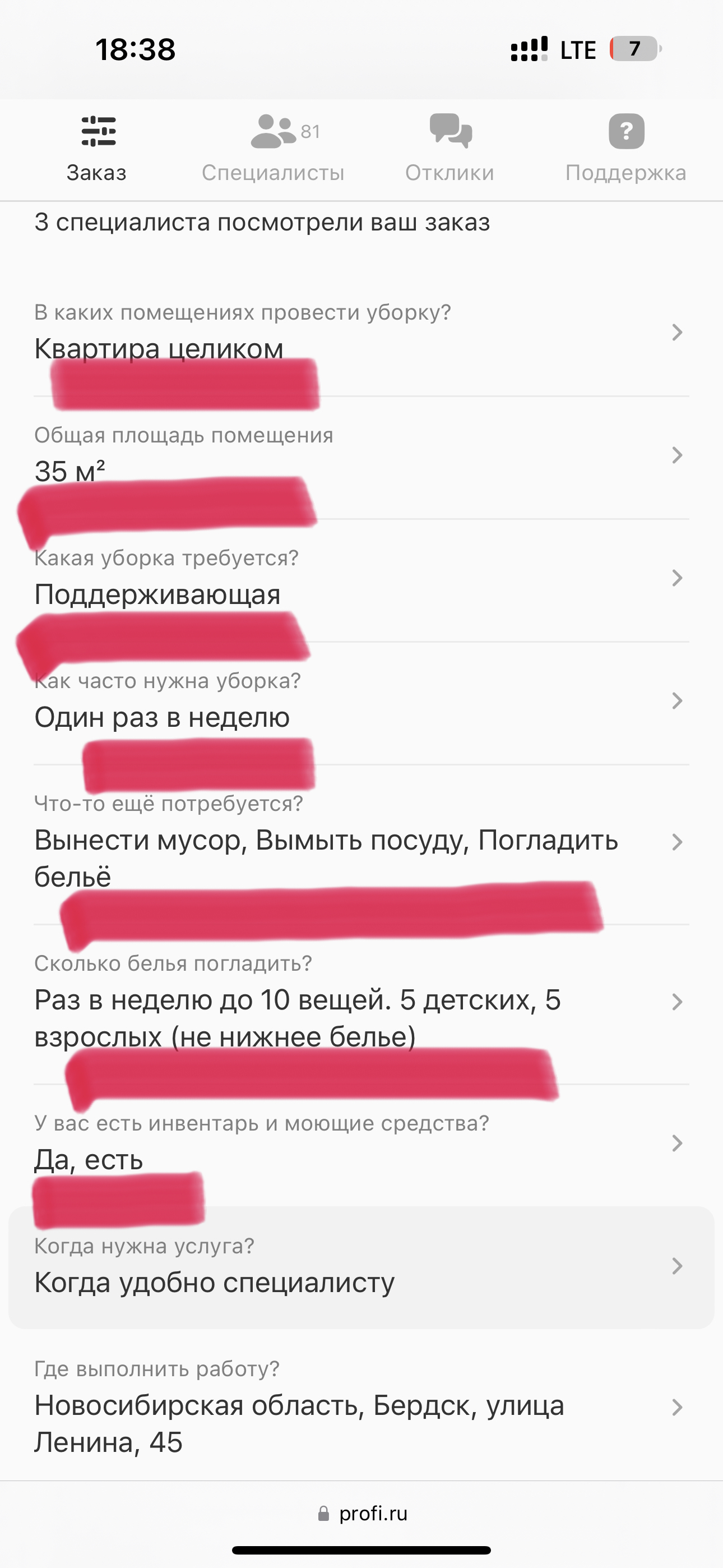Tap the profi.ru address bar
This screenshot has height=1568, width=723.
tap(363, 1514)
